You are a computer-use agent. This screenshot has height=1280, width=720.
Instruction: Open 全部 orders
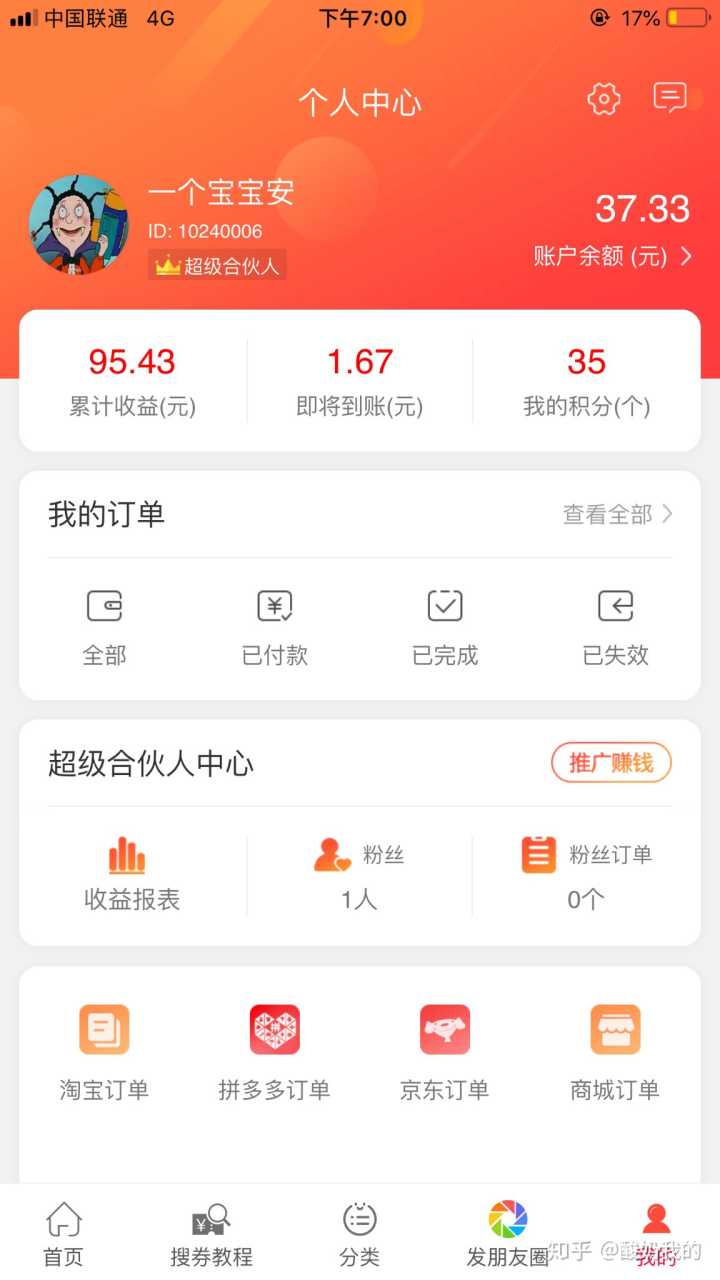104,627
